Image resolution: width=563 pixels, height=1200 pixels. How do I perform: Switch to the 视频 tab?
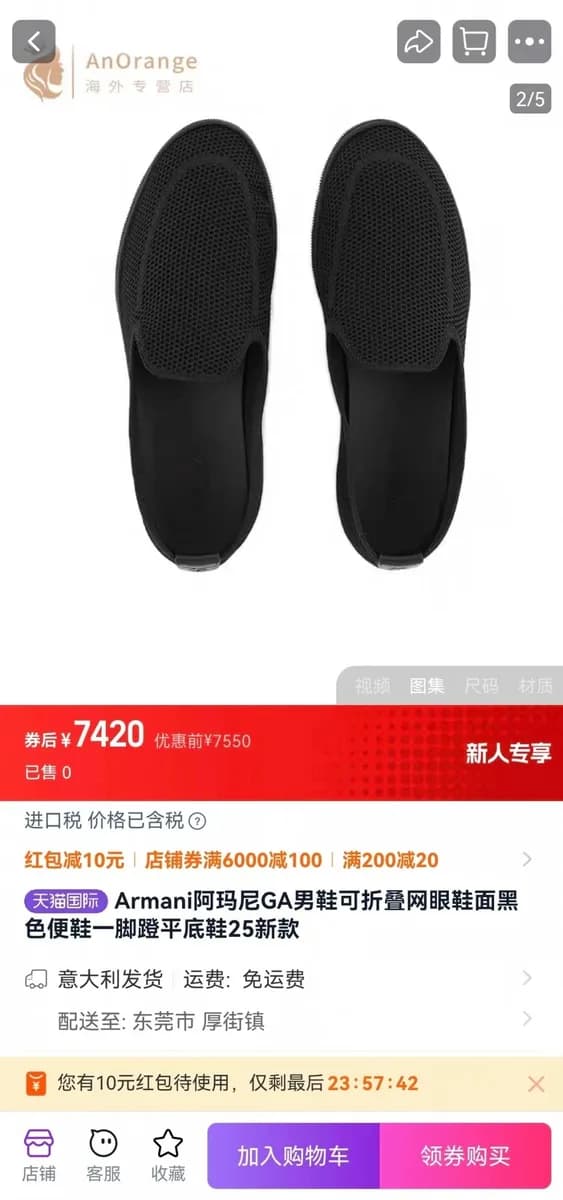point(372,686)
